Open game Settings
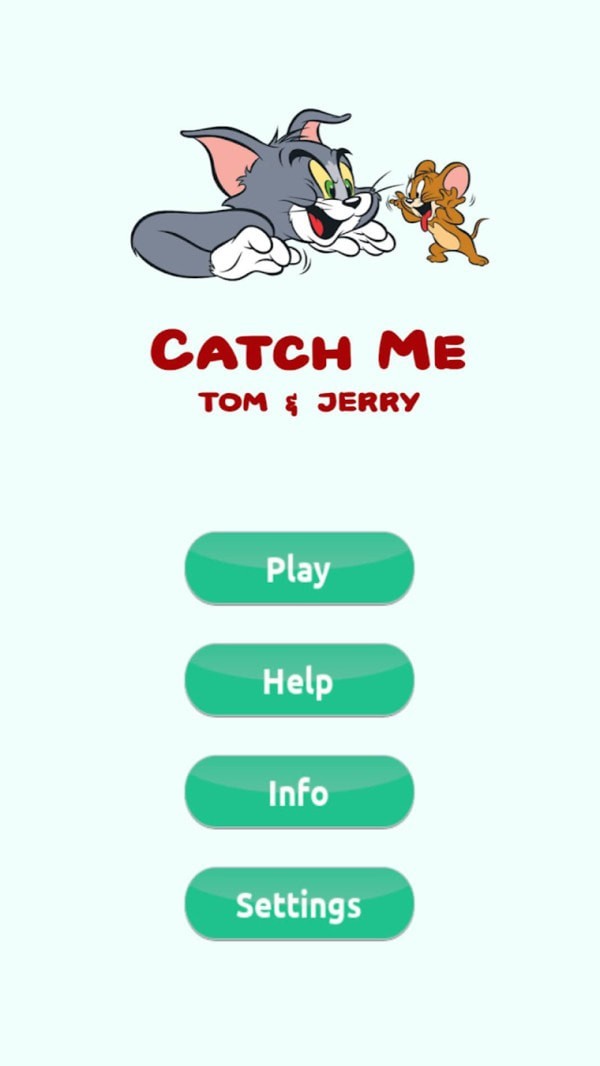 pos(299,904)
